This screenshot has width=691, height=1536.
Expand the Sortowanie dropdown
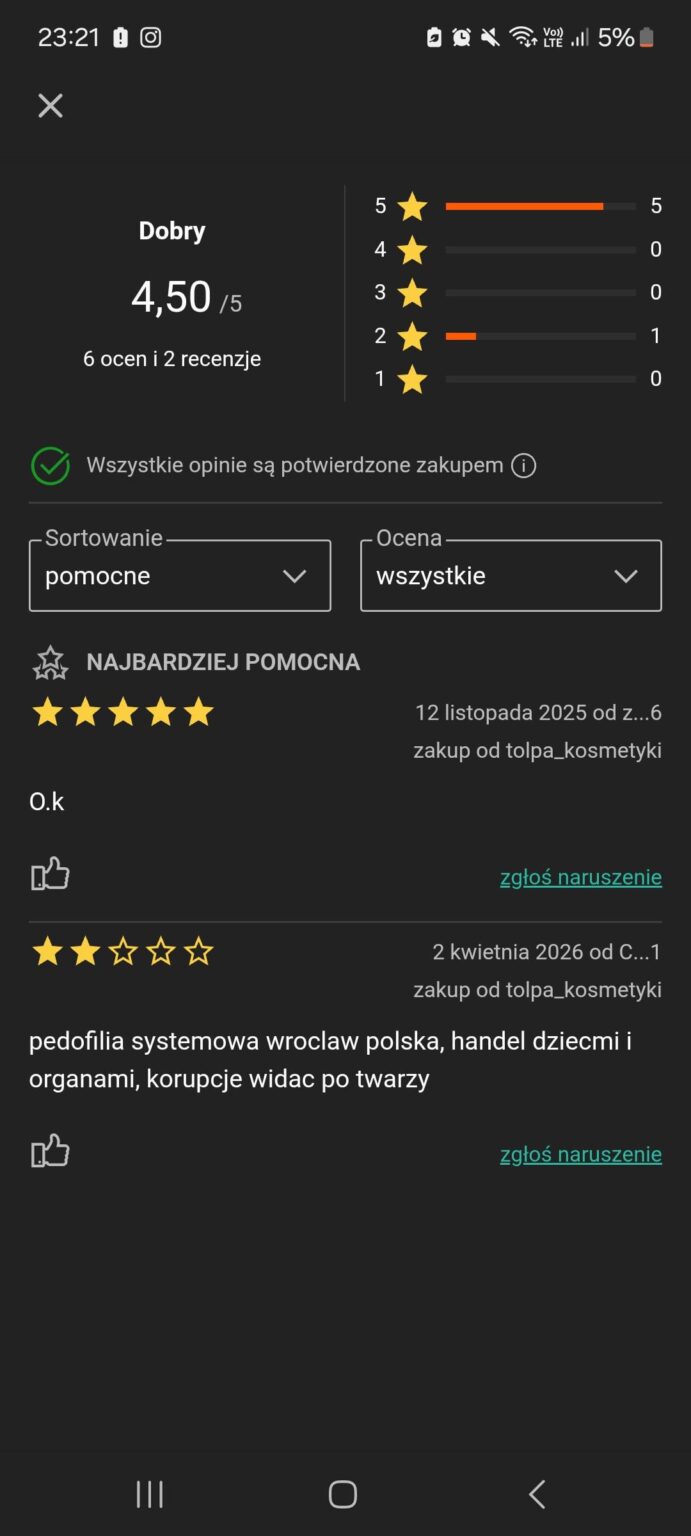tap(180, 576)
